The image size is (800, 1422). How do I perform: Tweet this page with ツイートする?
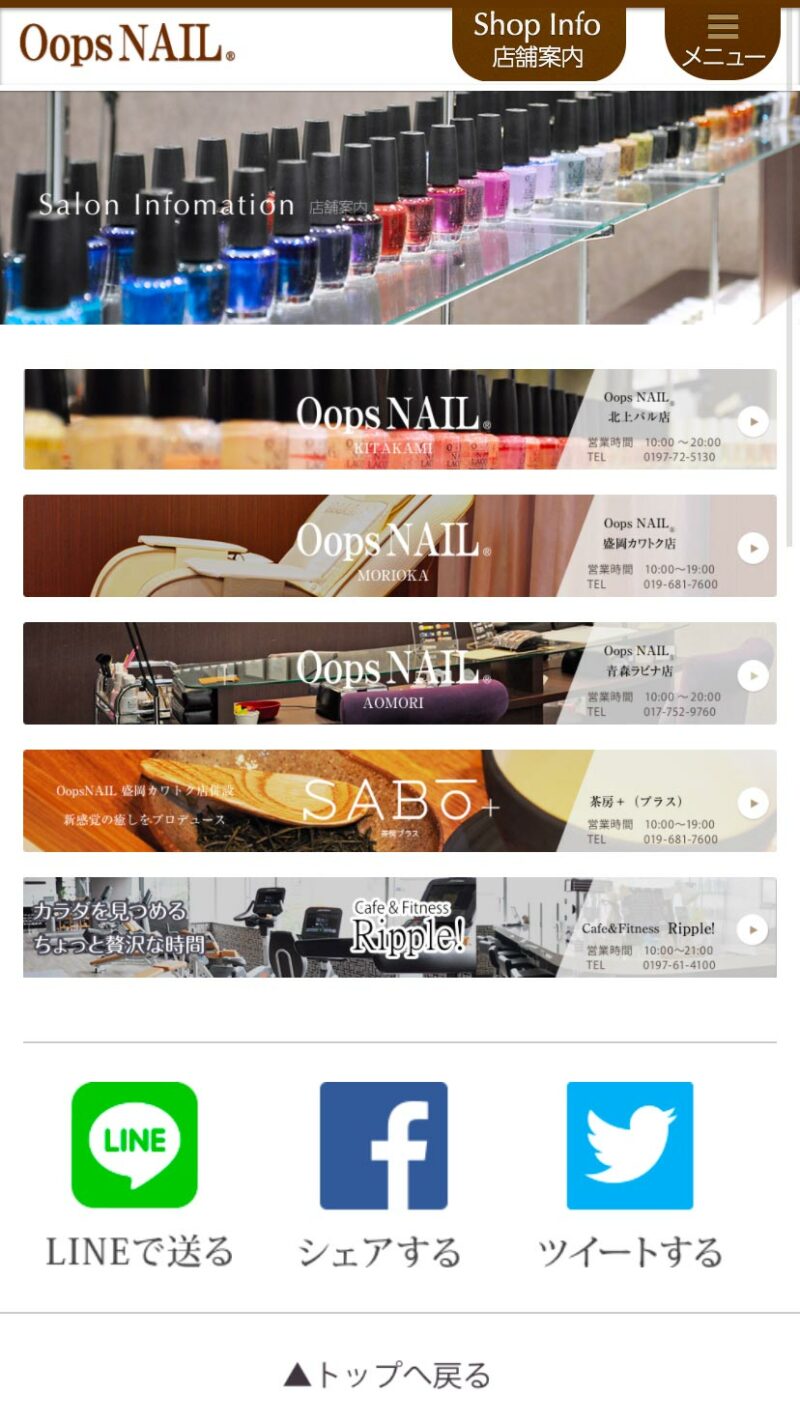[x=630, y=1175]
